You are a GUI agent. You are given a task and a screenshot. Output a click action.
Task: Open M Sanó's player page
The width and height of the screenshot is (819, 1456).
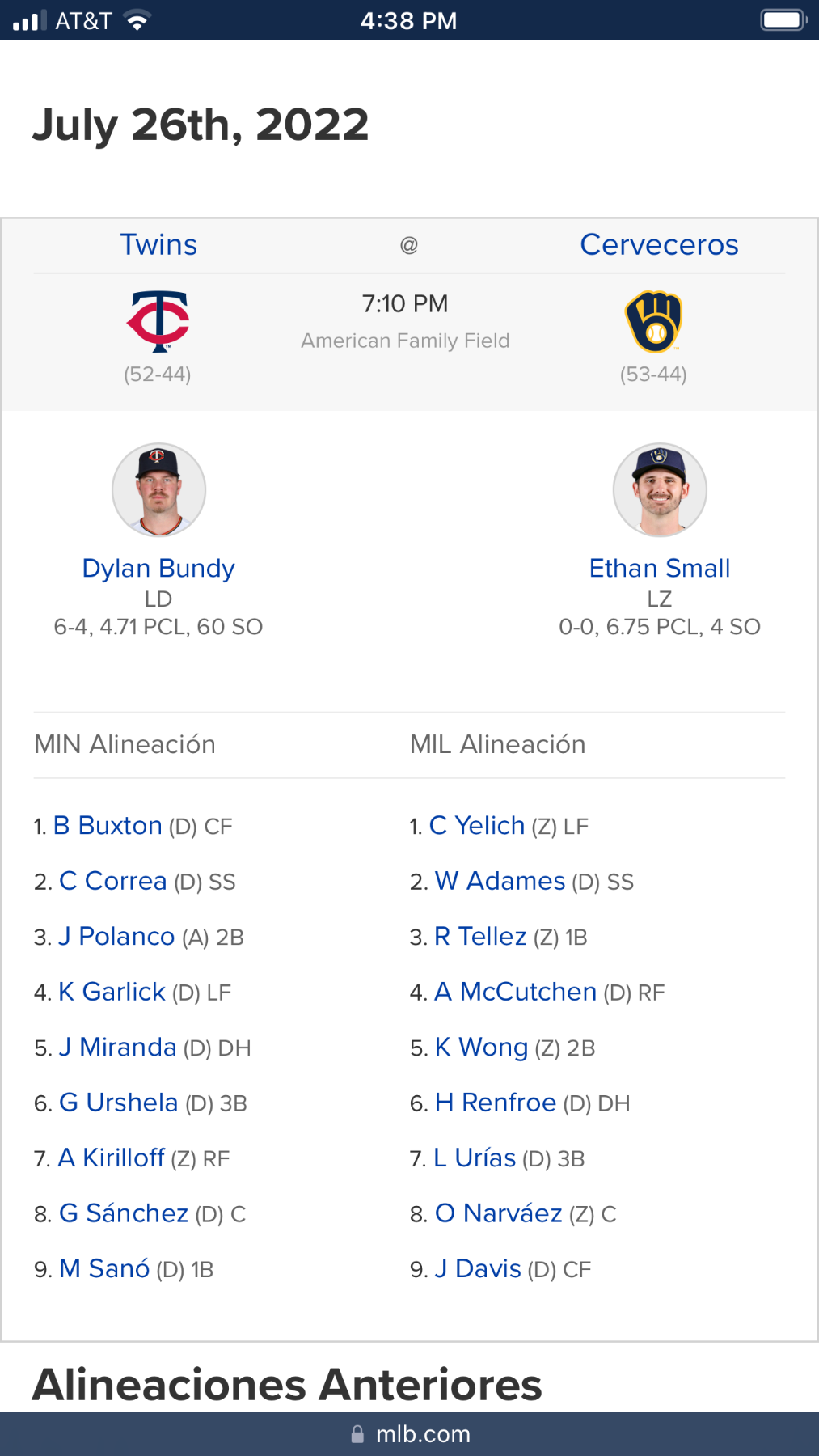coord(104,1268)
